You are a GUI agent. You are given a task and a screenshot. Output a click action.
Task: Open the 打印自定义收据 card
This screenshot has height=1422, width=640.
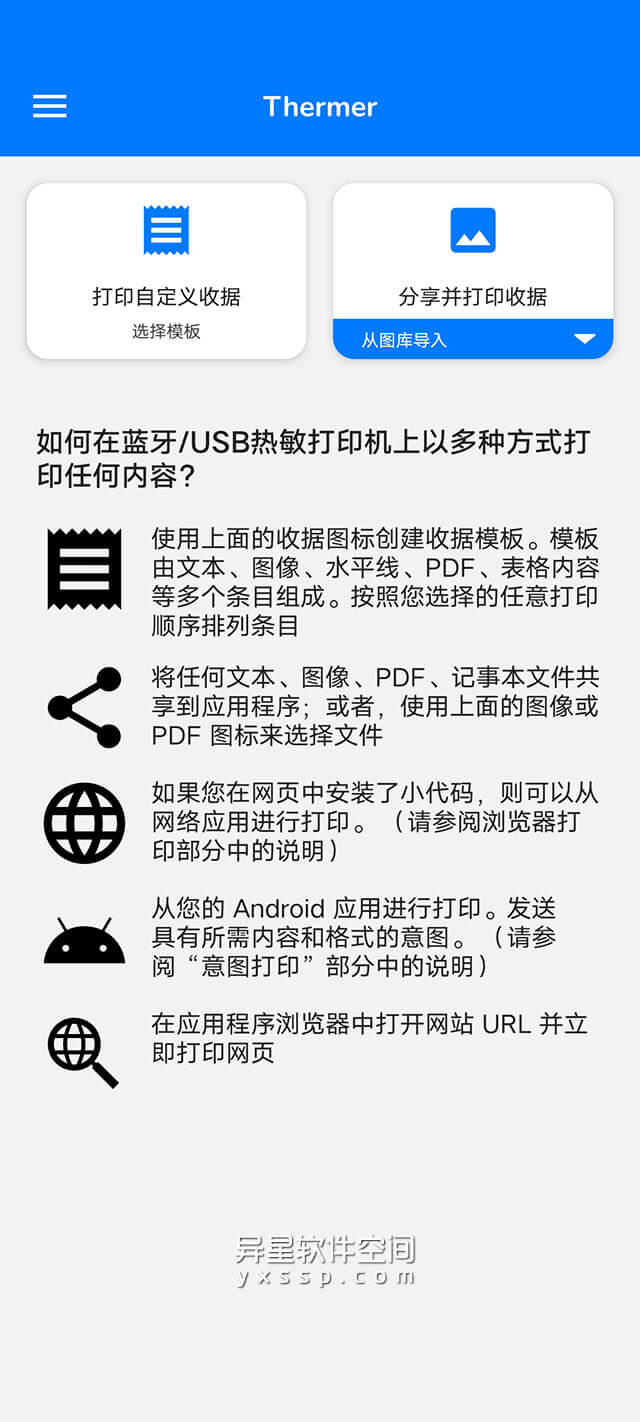click(x=166, y=270)
